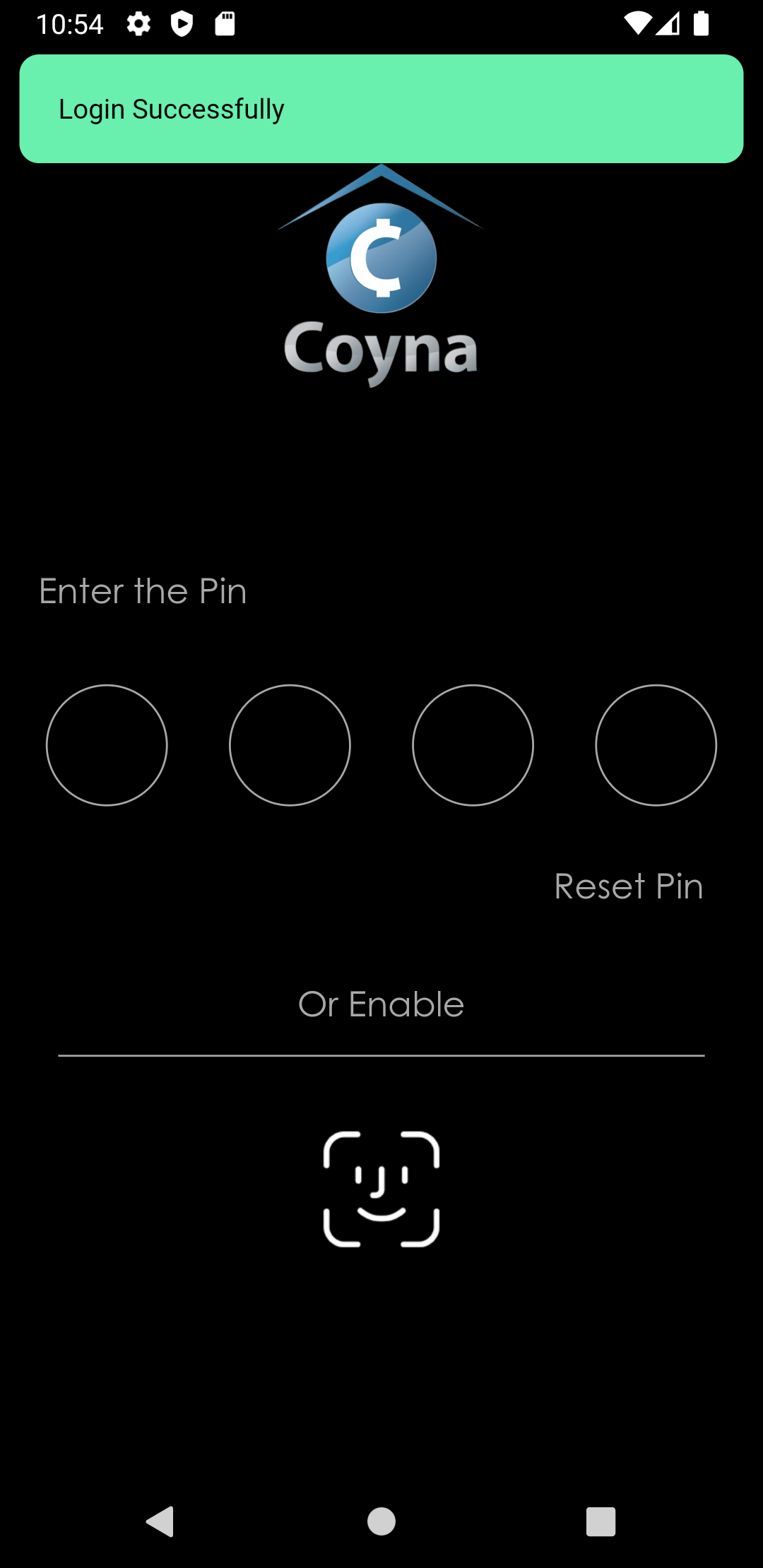Focus the third PIN digit circle
The image size is (763, 1568).
[473, 745]
